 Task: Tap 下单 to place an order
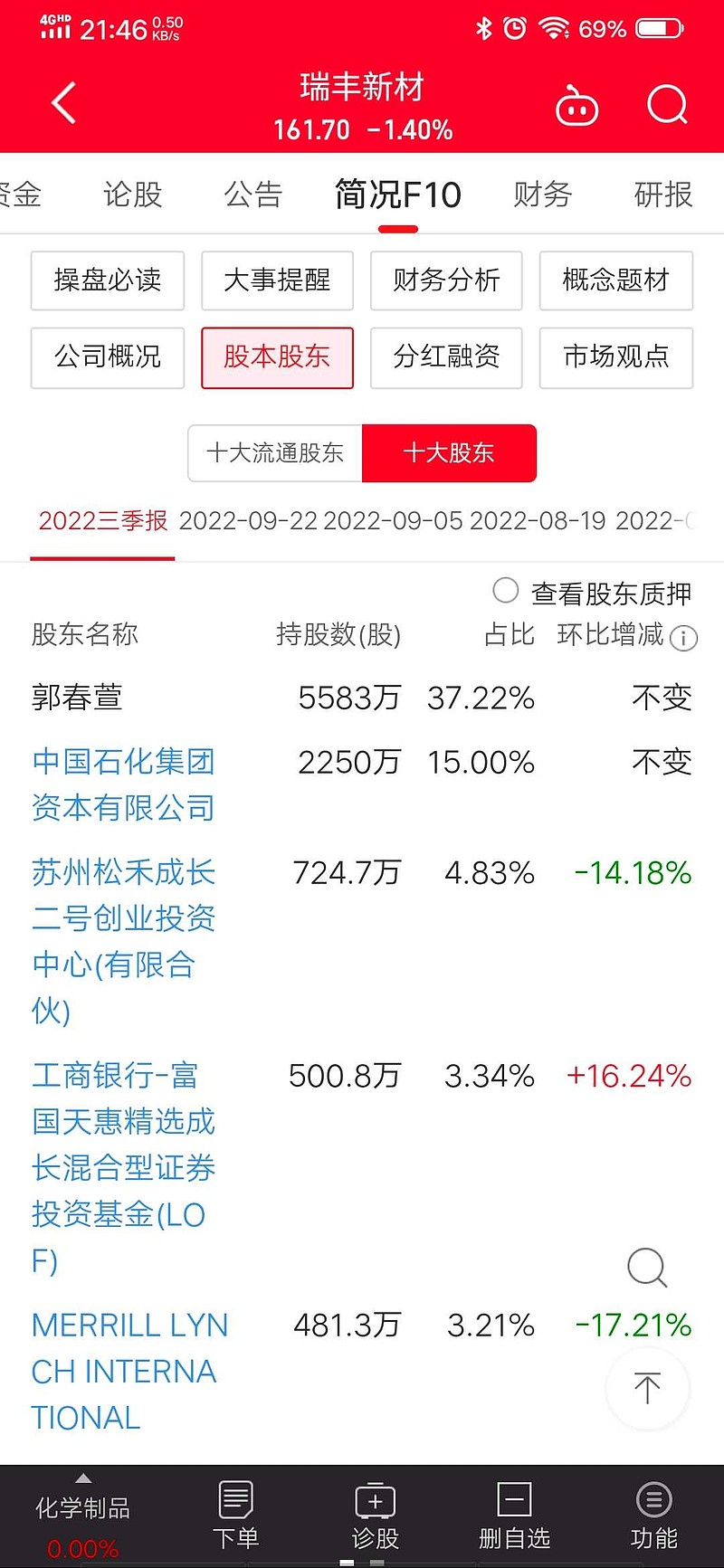pyautogui.click(x=235, y=1517)
